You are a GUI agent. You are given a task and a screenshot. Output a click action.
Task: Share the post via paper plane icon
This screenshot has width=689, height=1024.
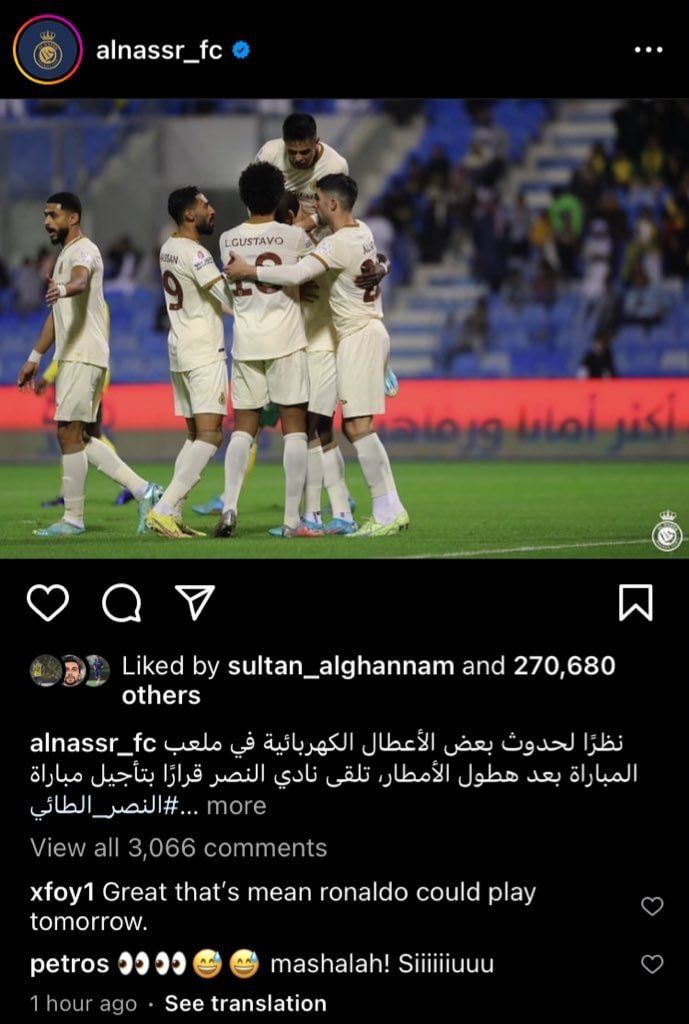tap(194, 603)
